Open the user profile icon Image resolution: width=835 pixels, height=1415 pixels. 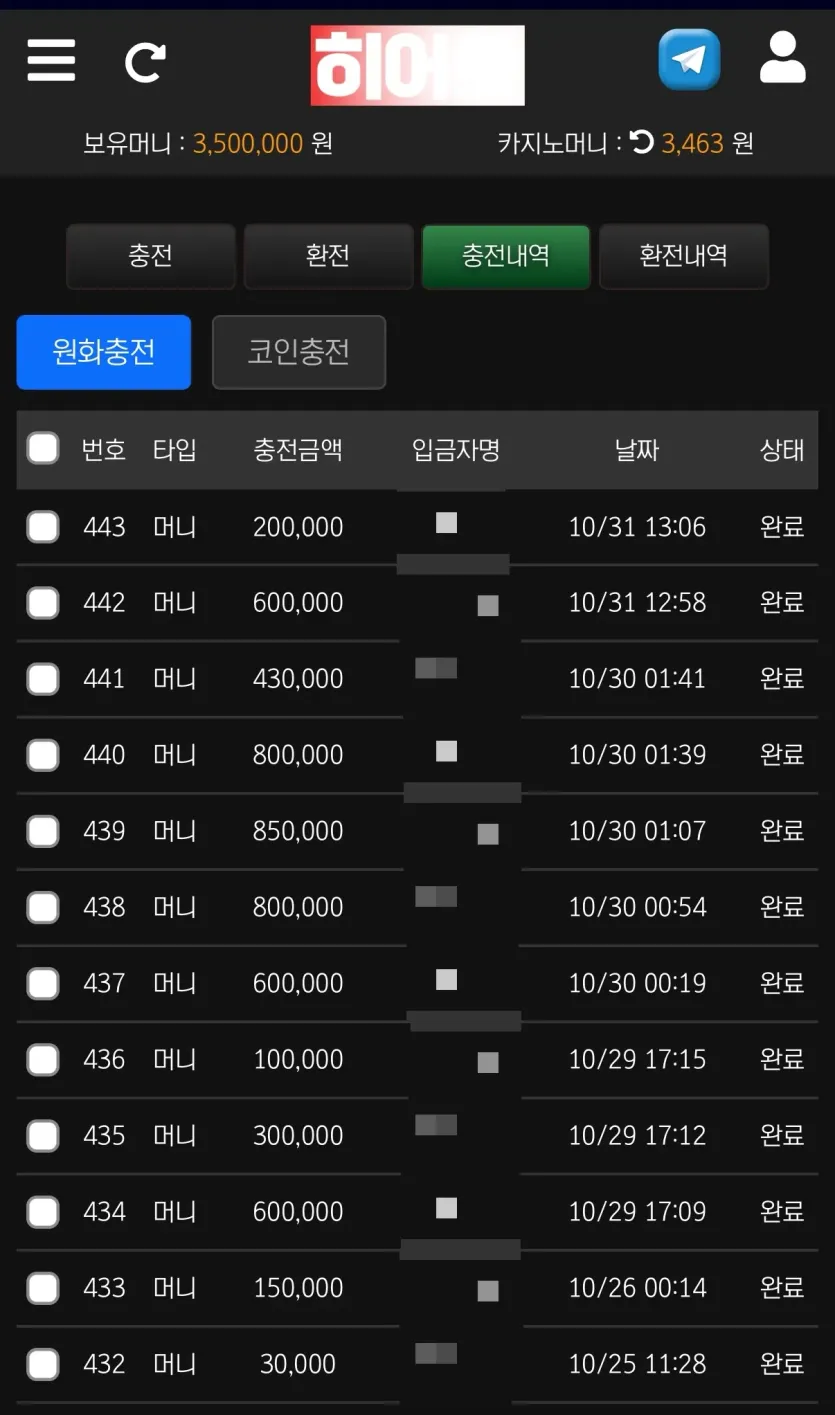[x=782, y=58]
